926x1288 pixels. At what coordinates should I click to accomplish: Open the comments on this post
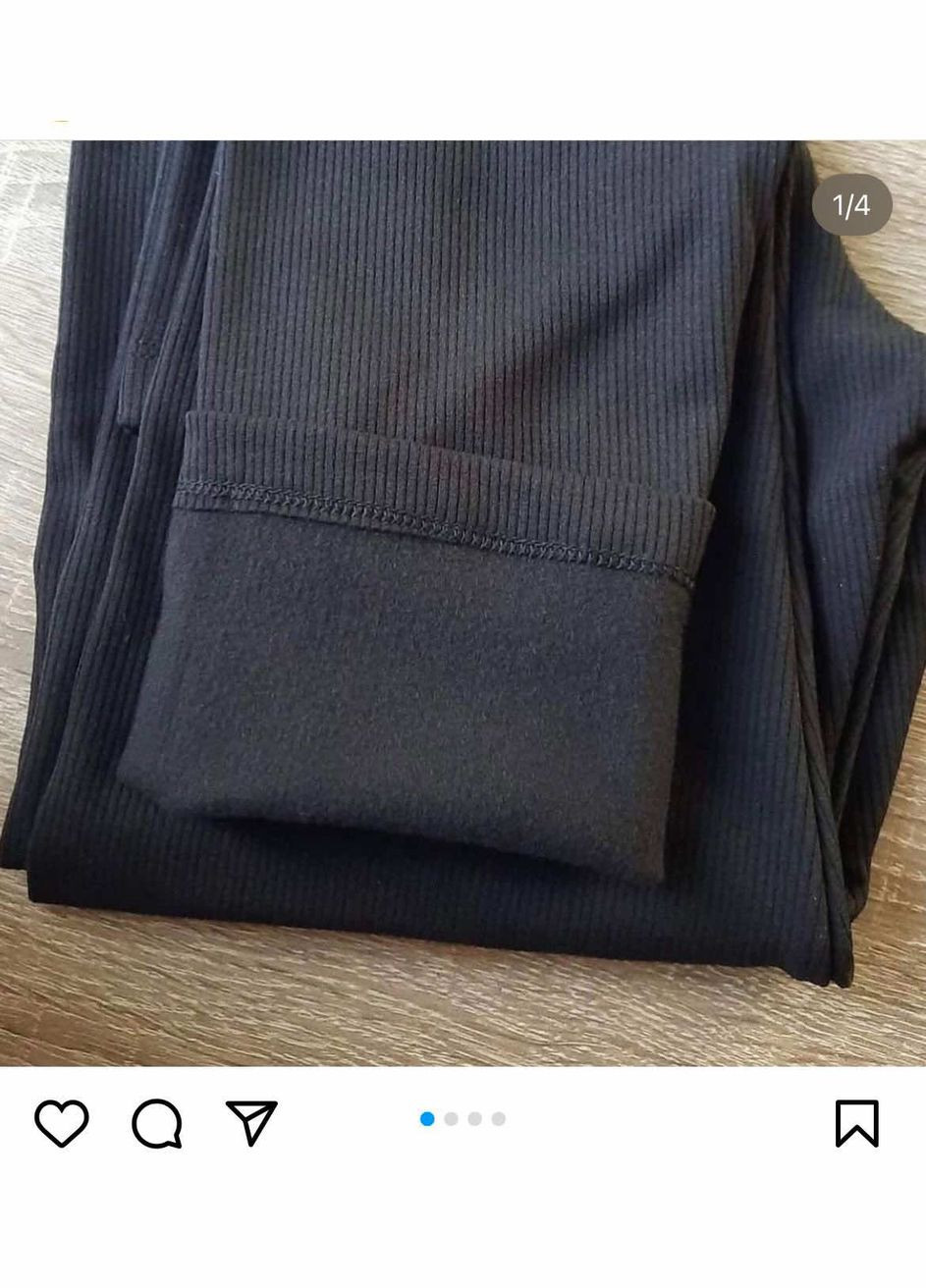[157, 1123]
